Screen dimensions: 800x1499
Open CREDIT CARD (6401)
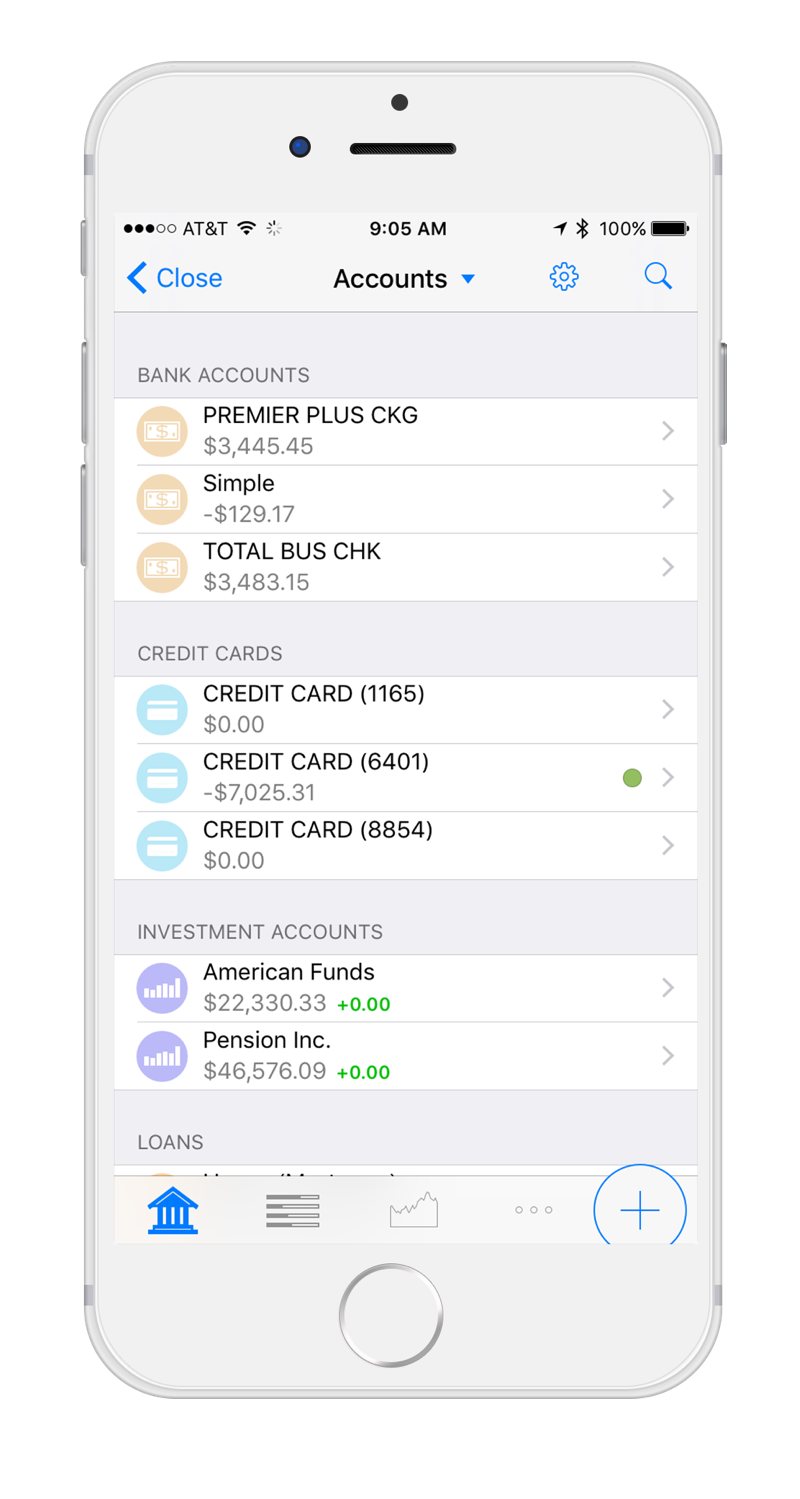coord(406,777)
